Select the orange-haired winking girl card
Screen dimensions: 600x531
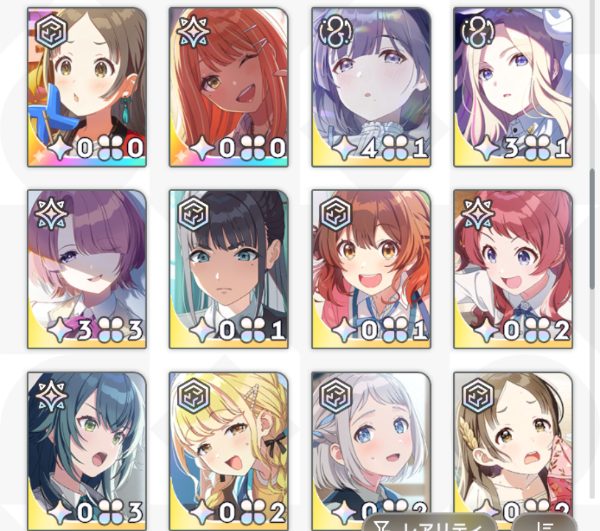(228, 85)
